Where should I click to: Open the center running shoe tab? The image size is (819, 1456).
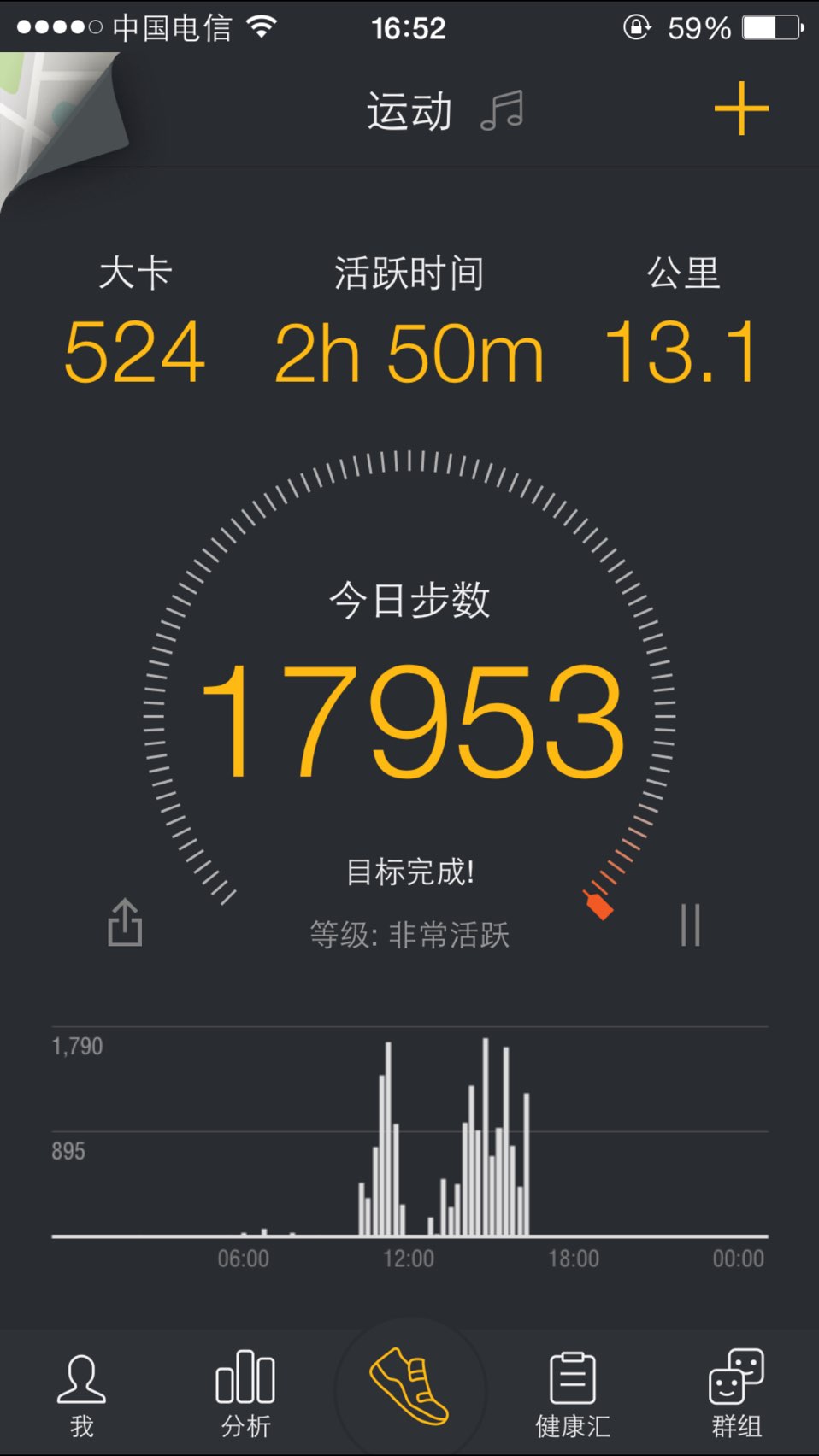[x=409, y=1386]
